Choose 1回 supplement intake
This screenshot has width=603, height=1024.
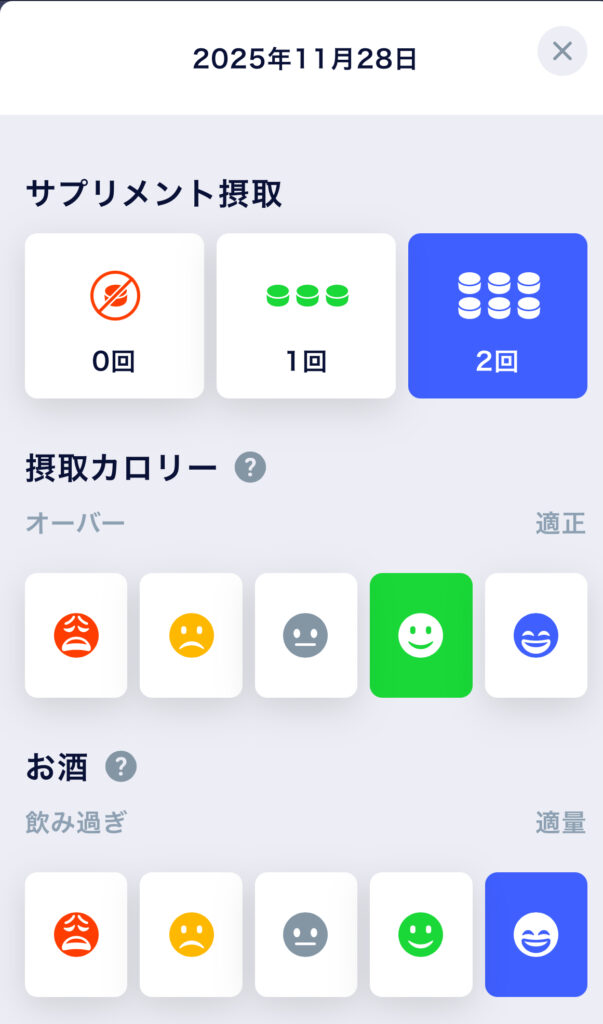click(x=306, y=316)
